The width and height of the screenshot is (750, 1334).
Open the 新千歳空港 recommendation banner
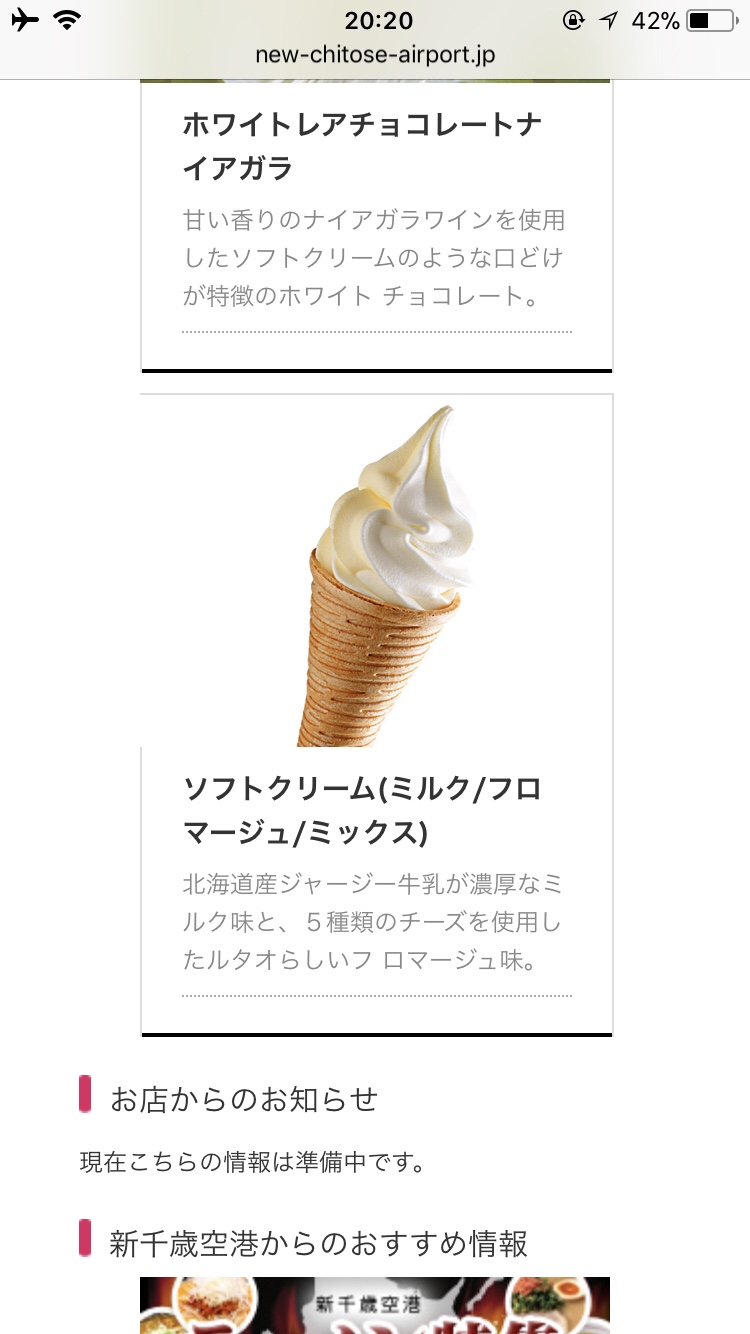coord(375,1304)
